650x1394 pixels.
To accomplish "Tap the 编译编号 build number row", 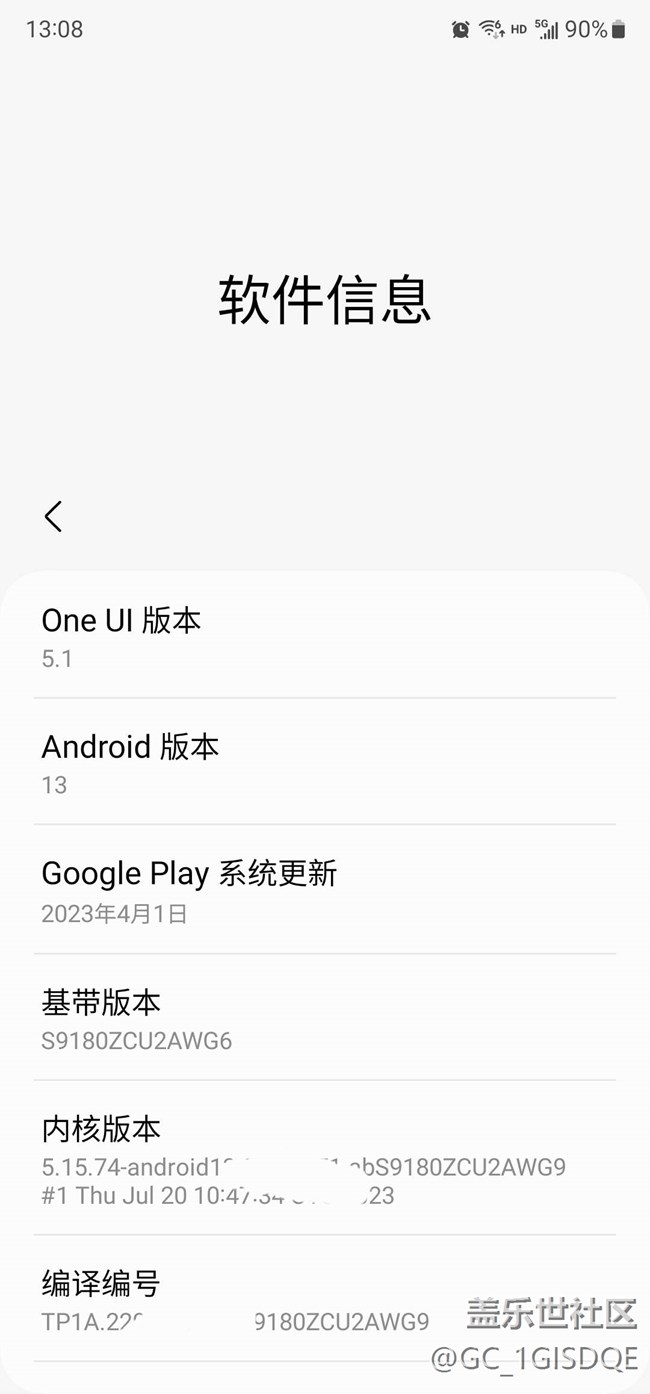I will coord(325,1299).
